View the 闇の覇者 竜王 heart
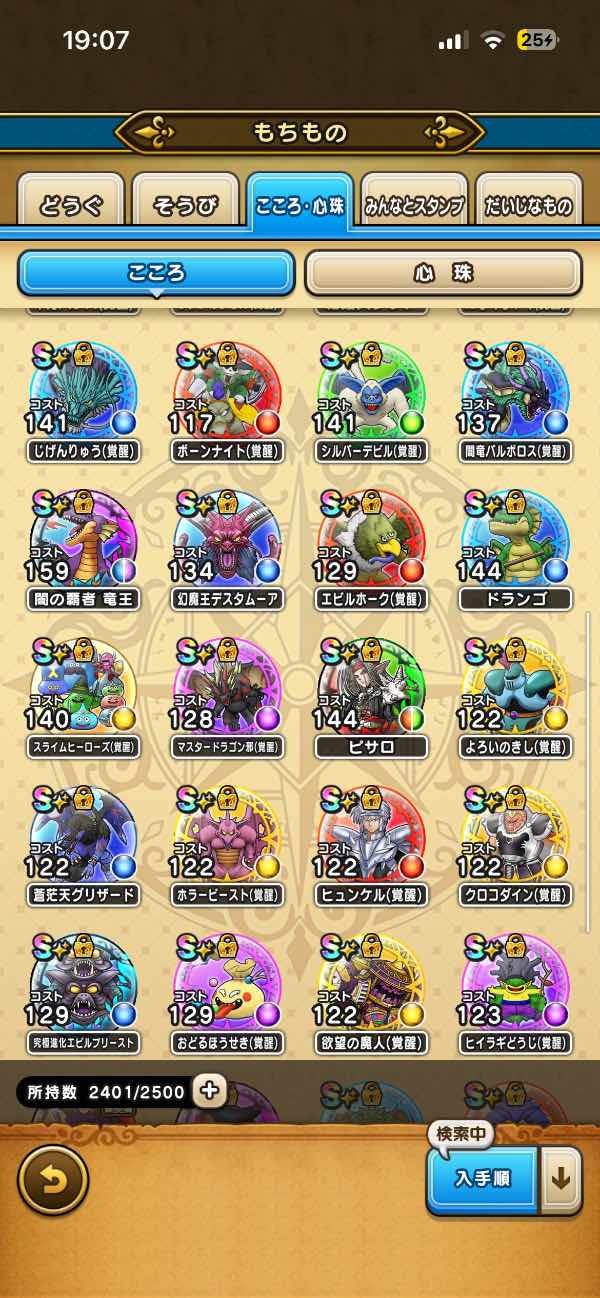The width and height of the screenshot is (600, 1298). [x=83, y=545]
